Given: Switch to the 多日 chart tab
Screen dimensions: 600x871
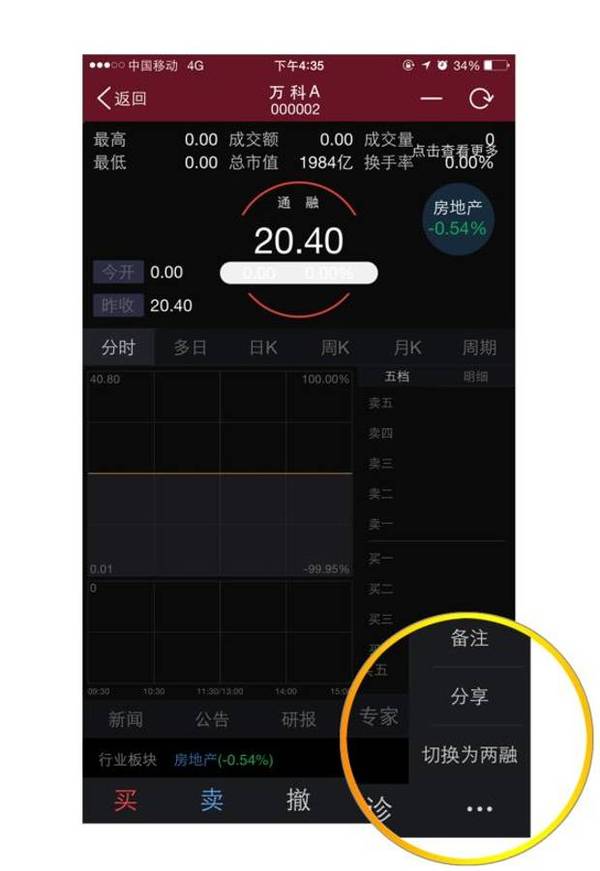Looking at the screenshot, I should point(190,348).
